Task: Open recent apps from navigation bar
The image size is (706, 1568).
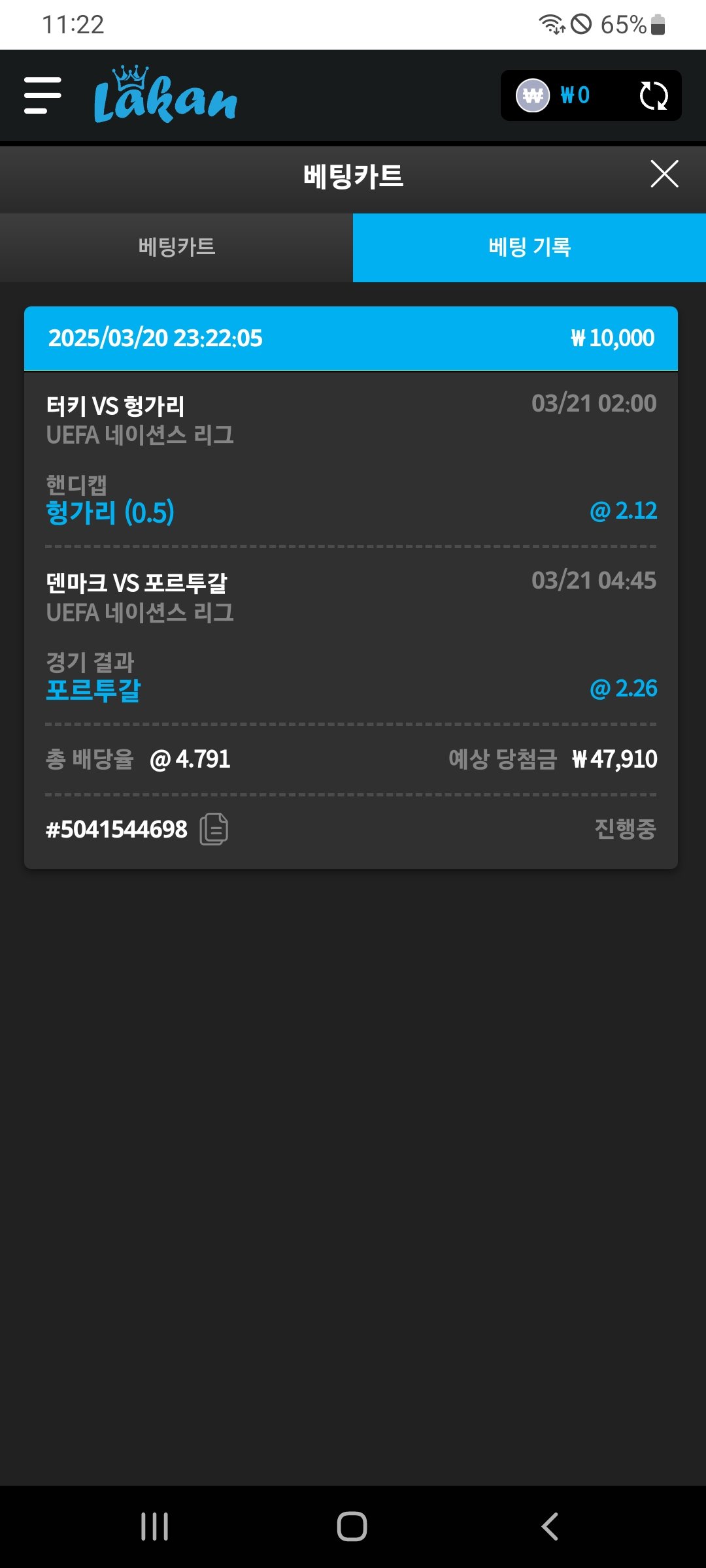Action: (x=155, y=1527)
